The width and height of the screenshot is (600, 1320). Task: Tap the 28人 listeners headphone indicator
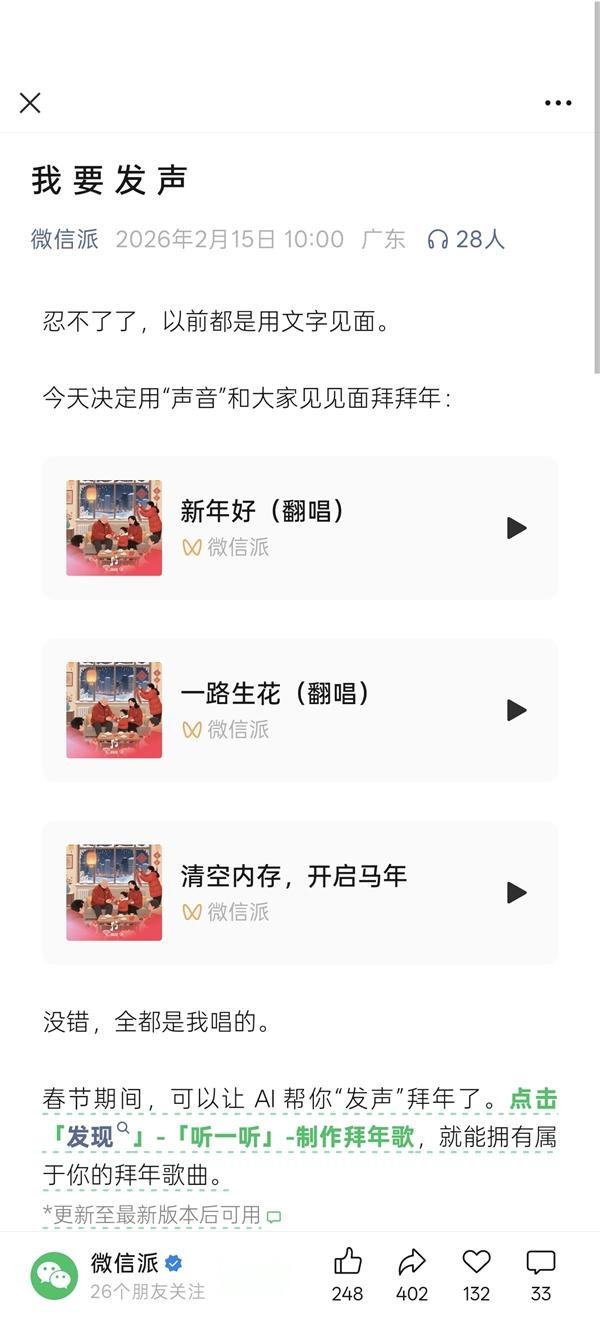pyautogui.click(x=465, y=239)
